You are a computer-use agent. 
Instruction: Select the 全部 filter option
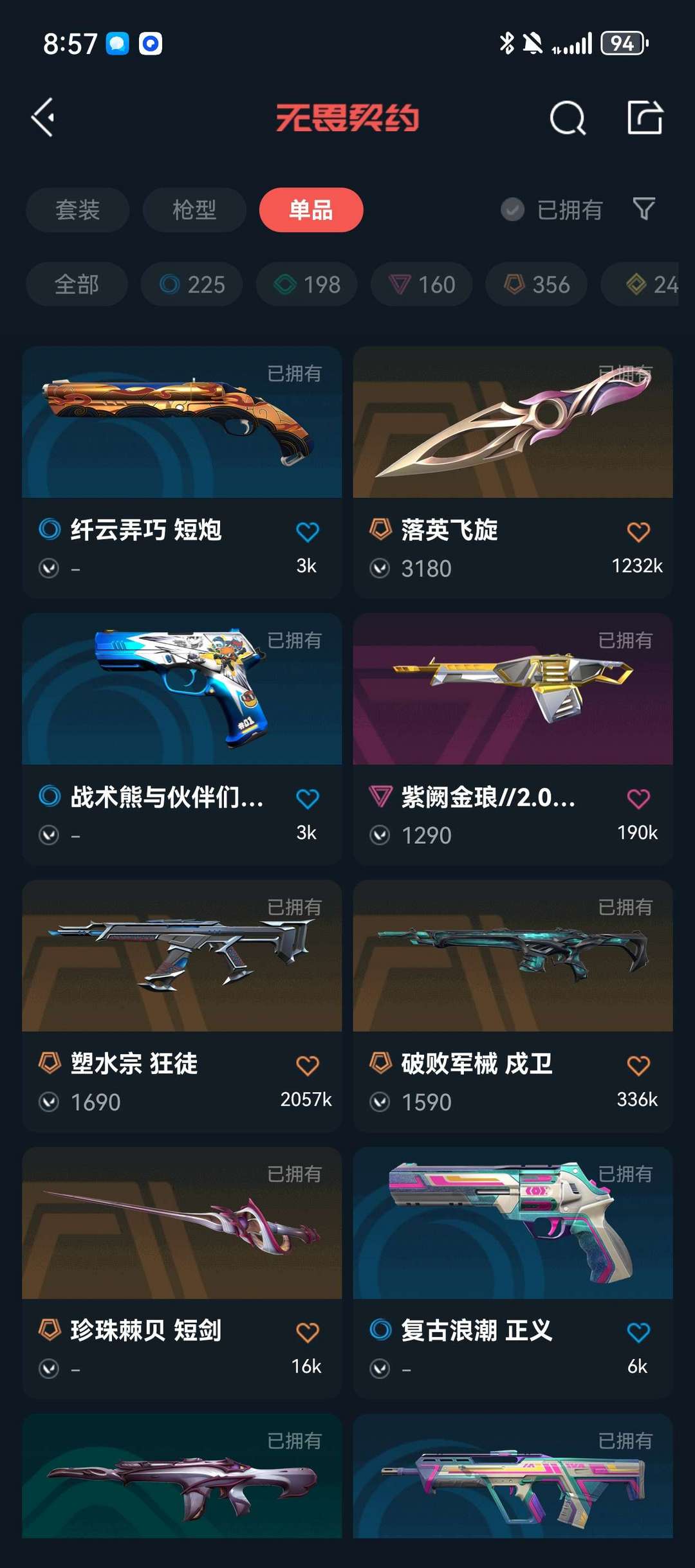pyautogui.click(x=77, y=284)
